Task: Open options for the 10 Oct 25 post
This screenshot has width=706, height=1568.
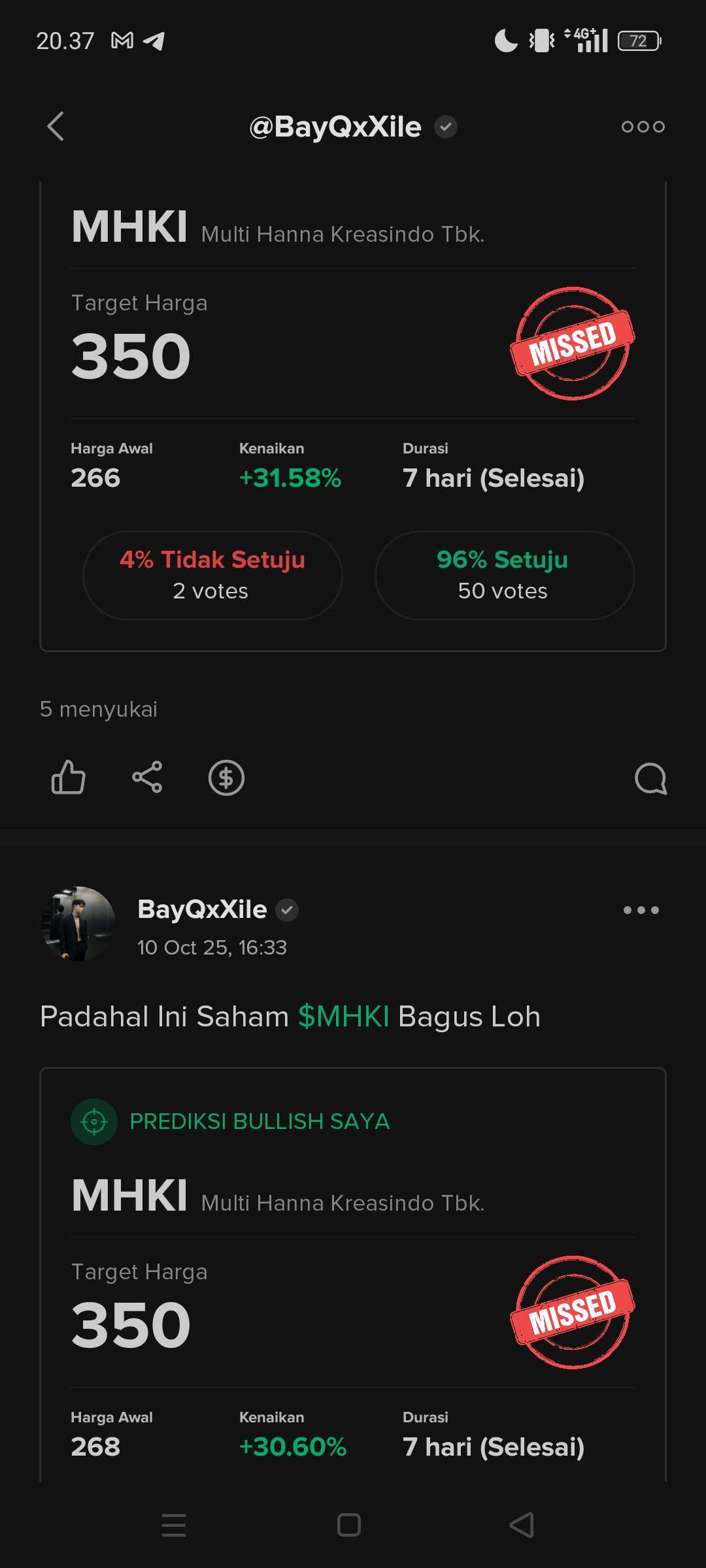Action: [x=641, y=910]
